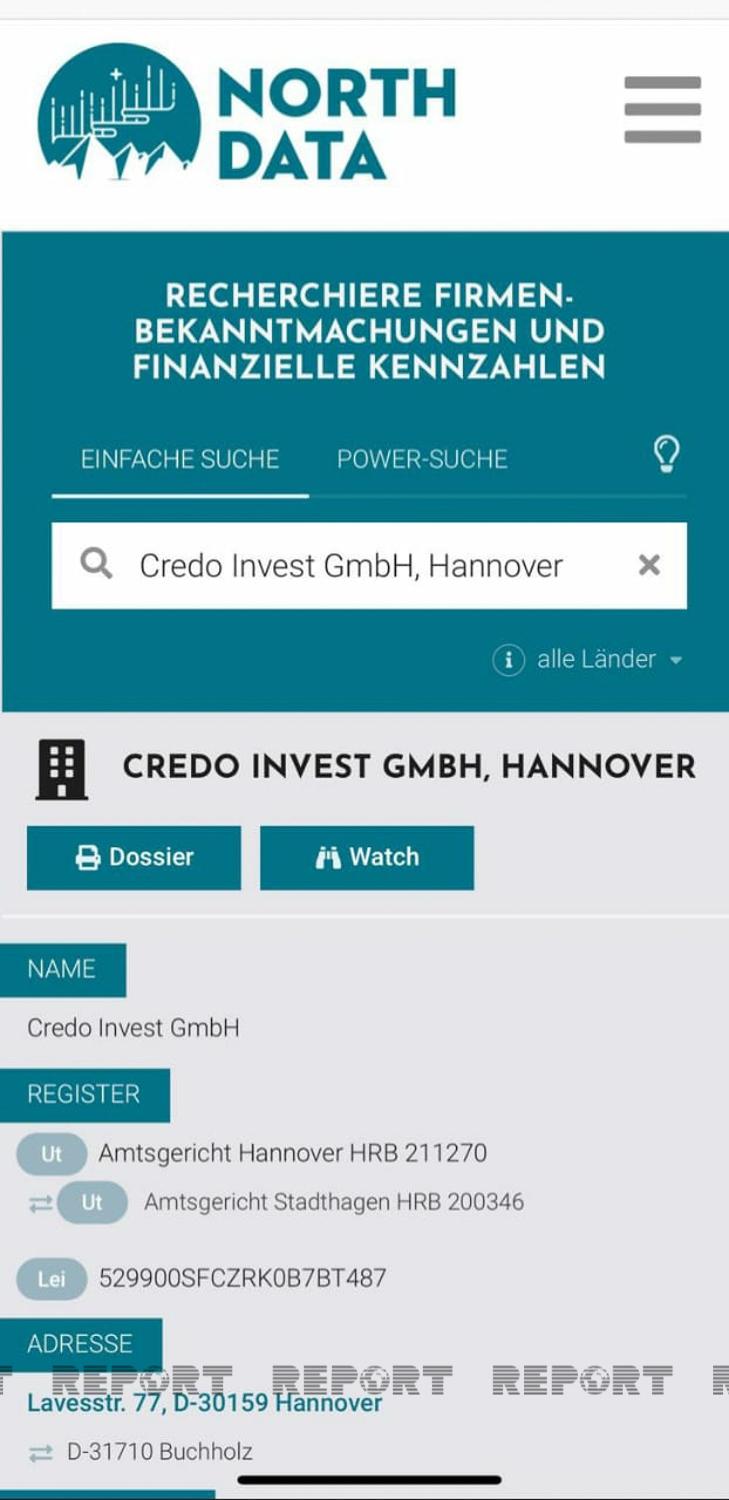Screen dimensions: 729x1500
Task: Open the Lavesstr. 77 address link
Action: click(x=205, y=1403)
